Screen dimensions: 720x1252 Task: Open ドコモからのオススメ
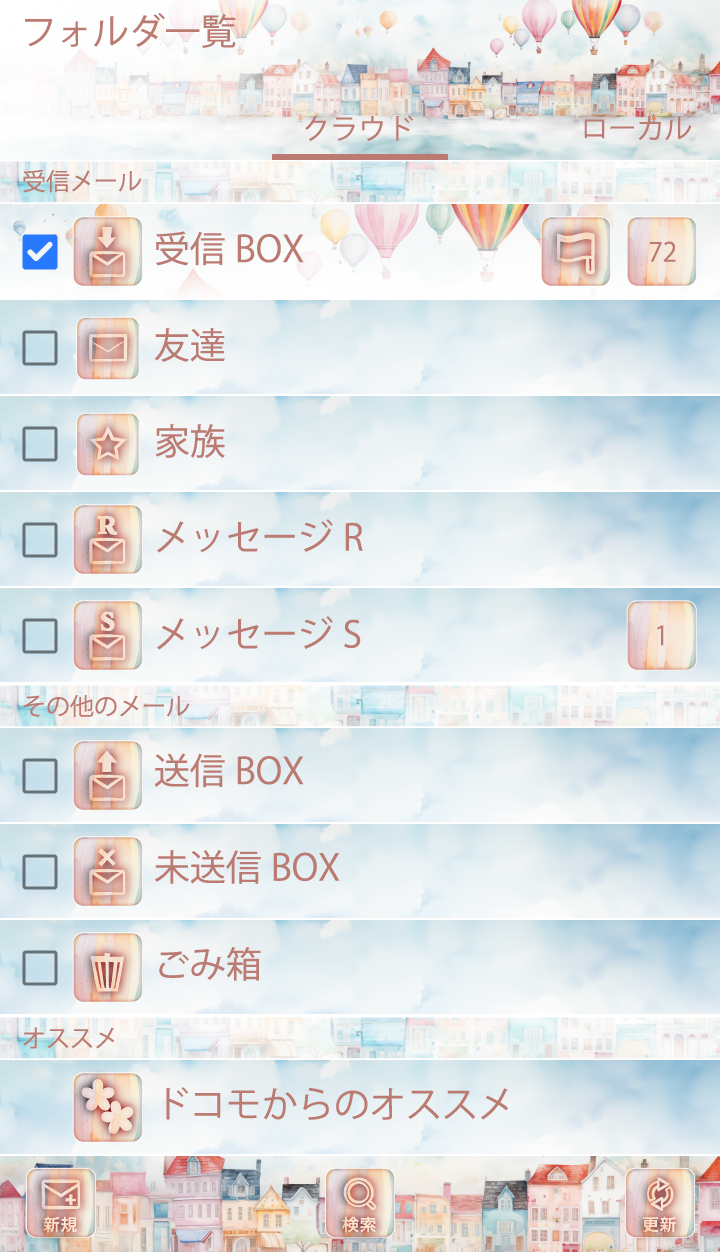[333, 1105]
